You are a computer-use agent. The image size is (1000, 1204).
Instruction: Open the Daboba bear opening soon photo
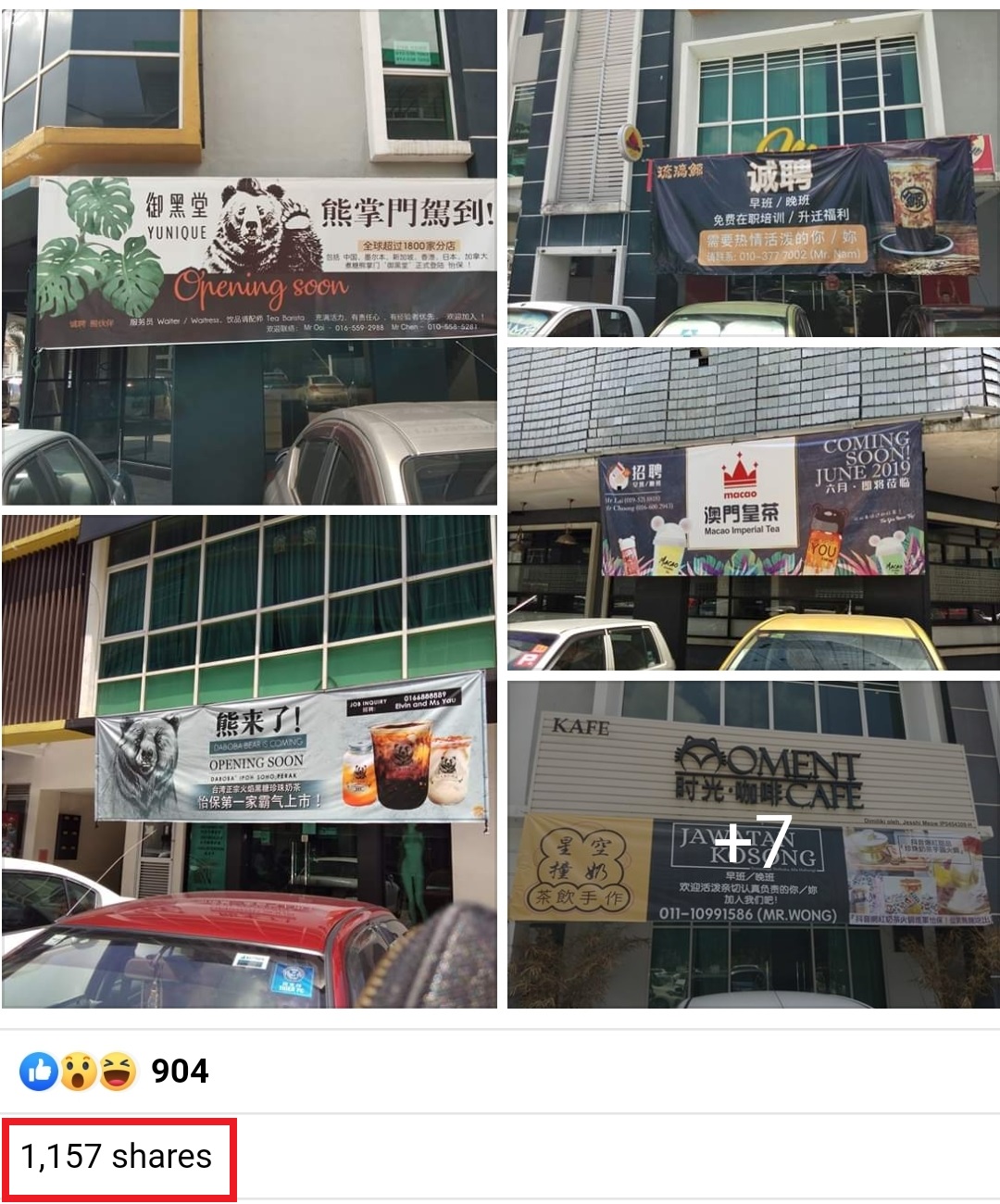249,759
